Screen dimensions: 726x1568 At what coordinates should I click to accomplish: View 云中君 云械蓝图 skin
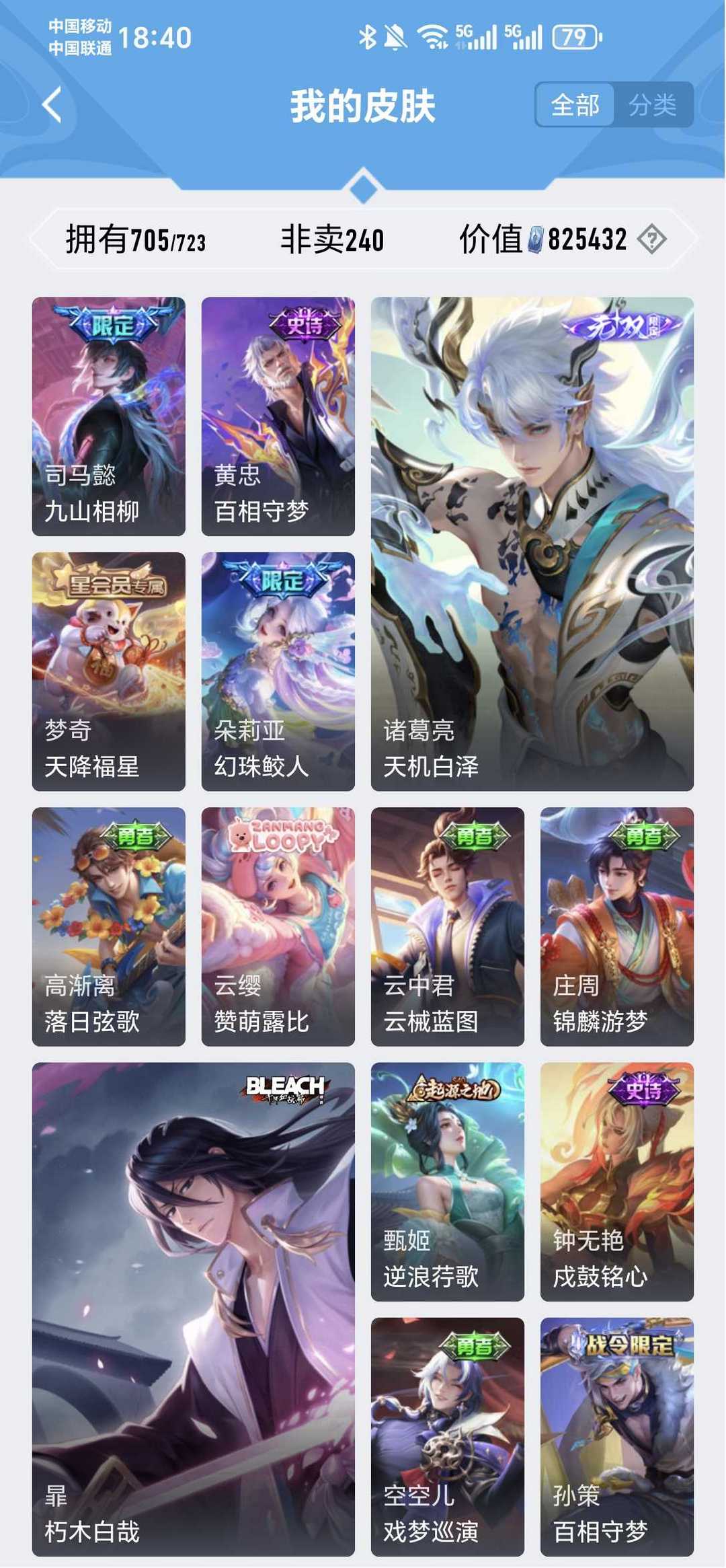coord(448,926)
